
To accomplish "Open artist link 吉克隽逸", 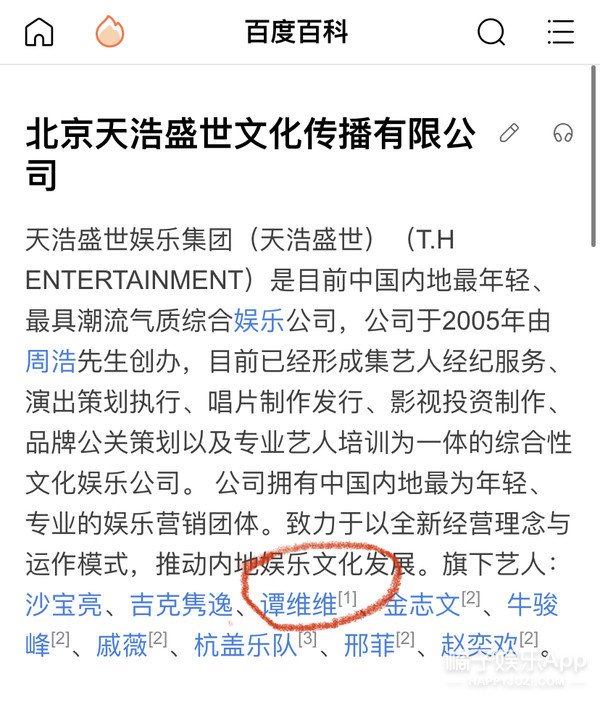I will [182, 604].
